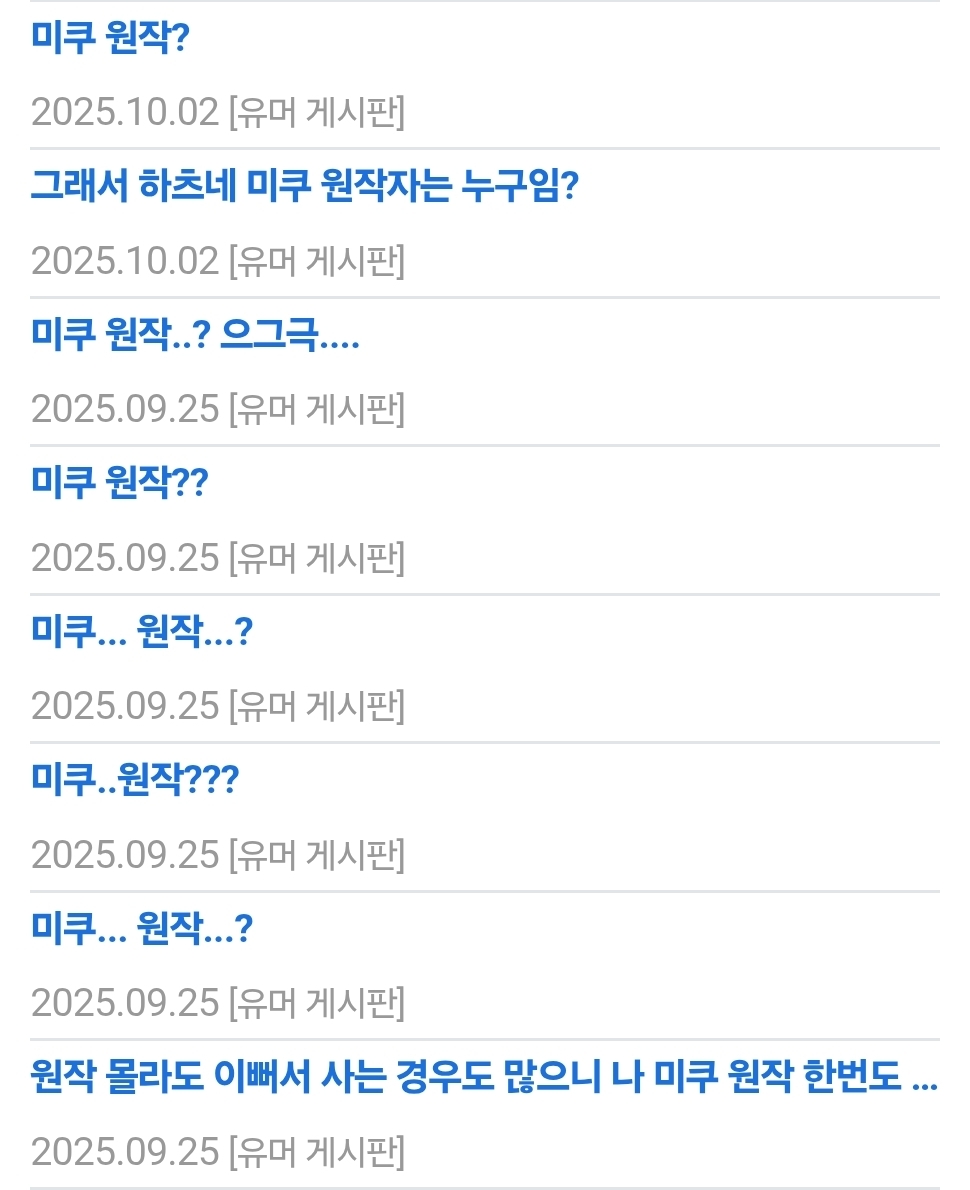Open the post '미쿠..원작???'
The width and height of the screenshot is (970, 1190).
(x=135, y=780)
